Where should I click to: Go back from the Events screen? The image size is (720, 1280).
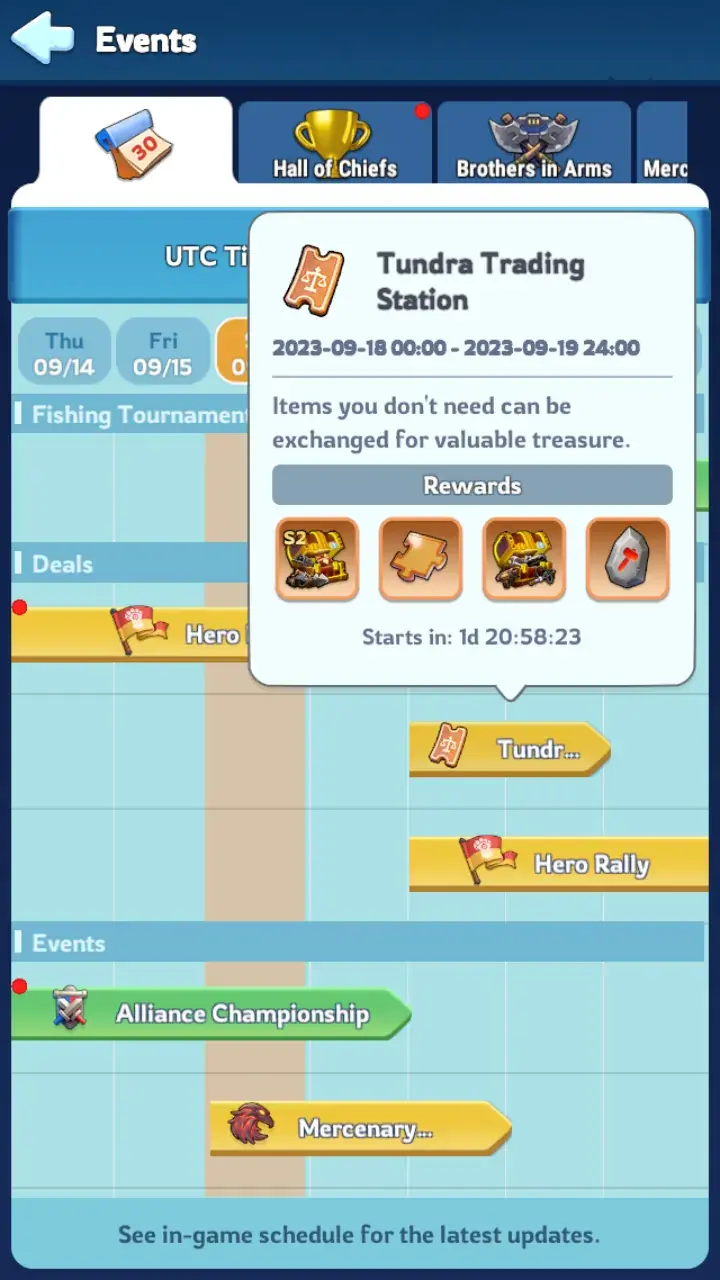42,39
